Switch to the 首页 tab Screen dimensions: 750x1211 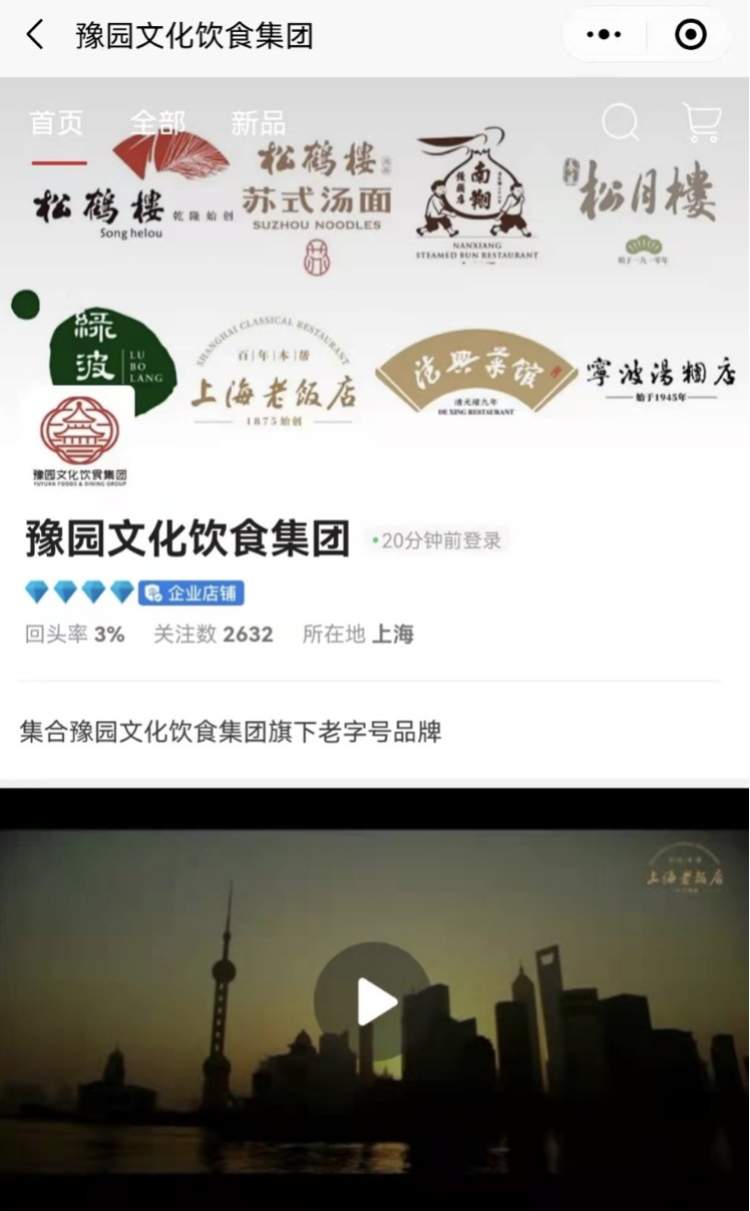tap(57, 123)
